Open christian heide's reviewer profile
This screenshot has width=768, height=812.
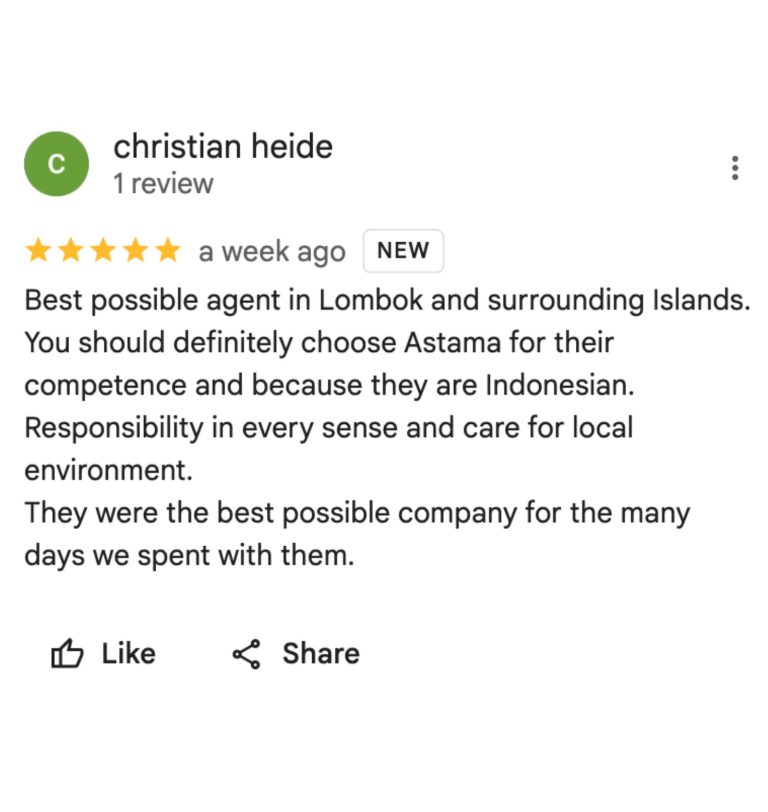[x=222, y=147]
